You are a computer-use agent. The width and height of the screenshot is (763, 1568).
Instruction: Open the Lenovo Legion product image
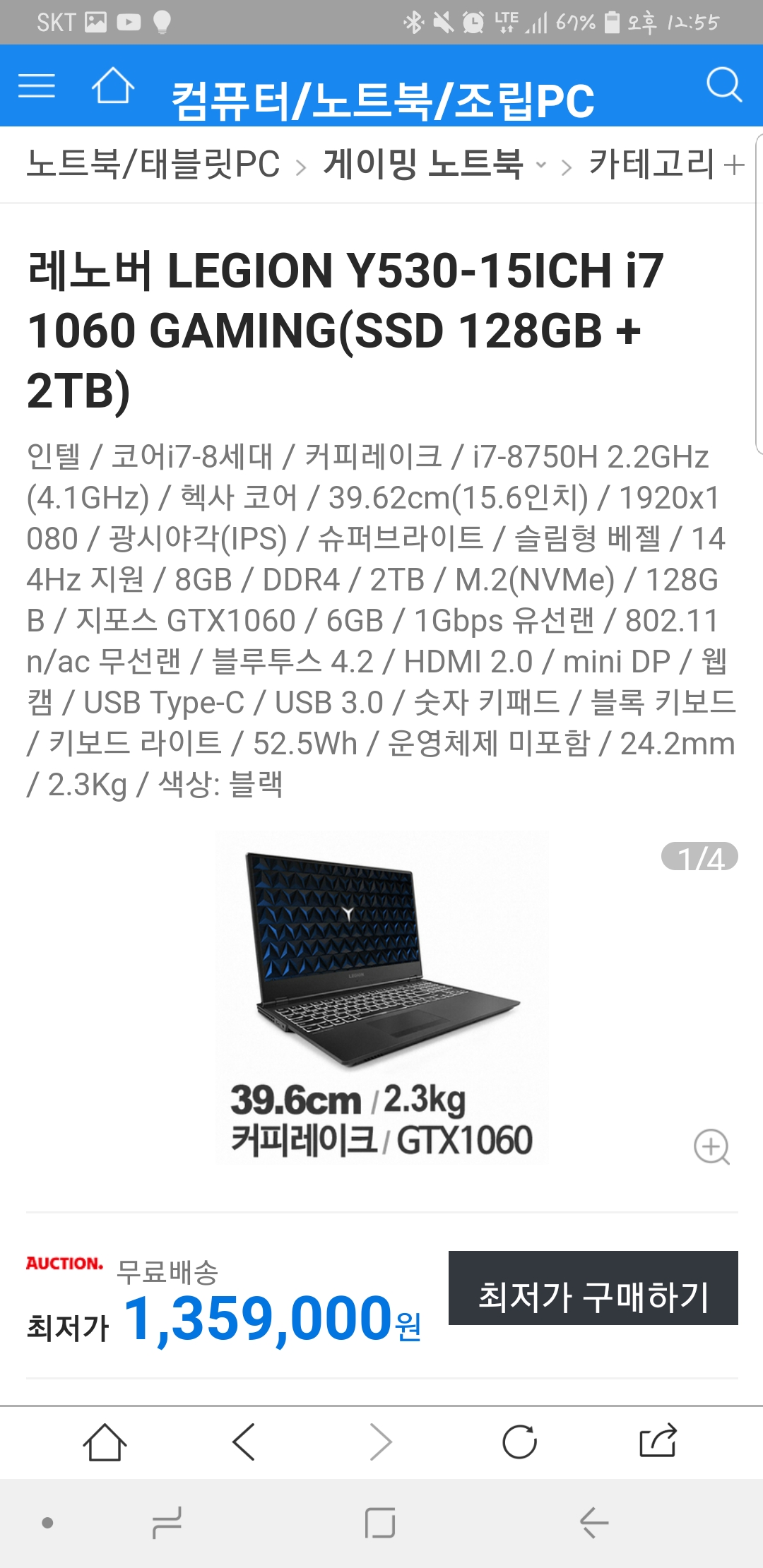(x=381, y=996)
